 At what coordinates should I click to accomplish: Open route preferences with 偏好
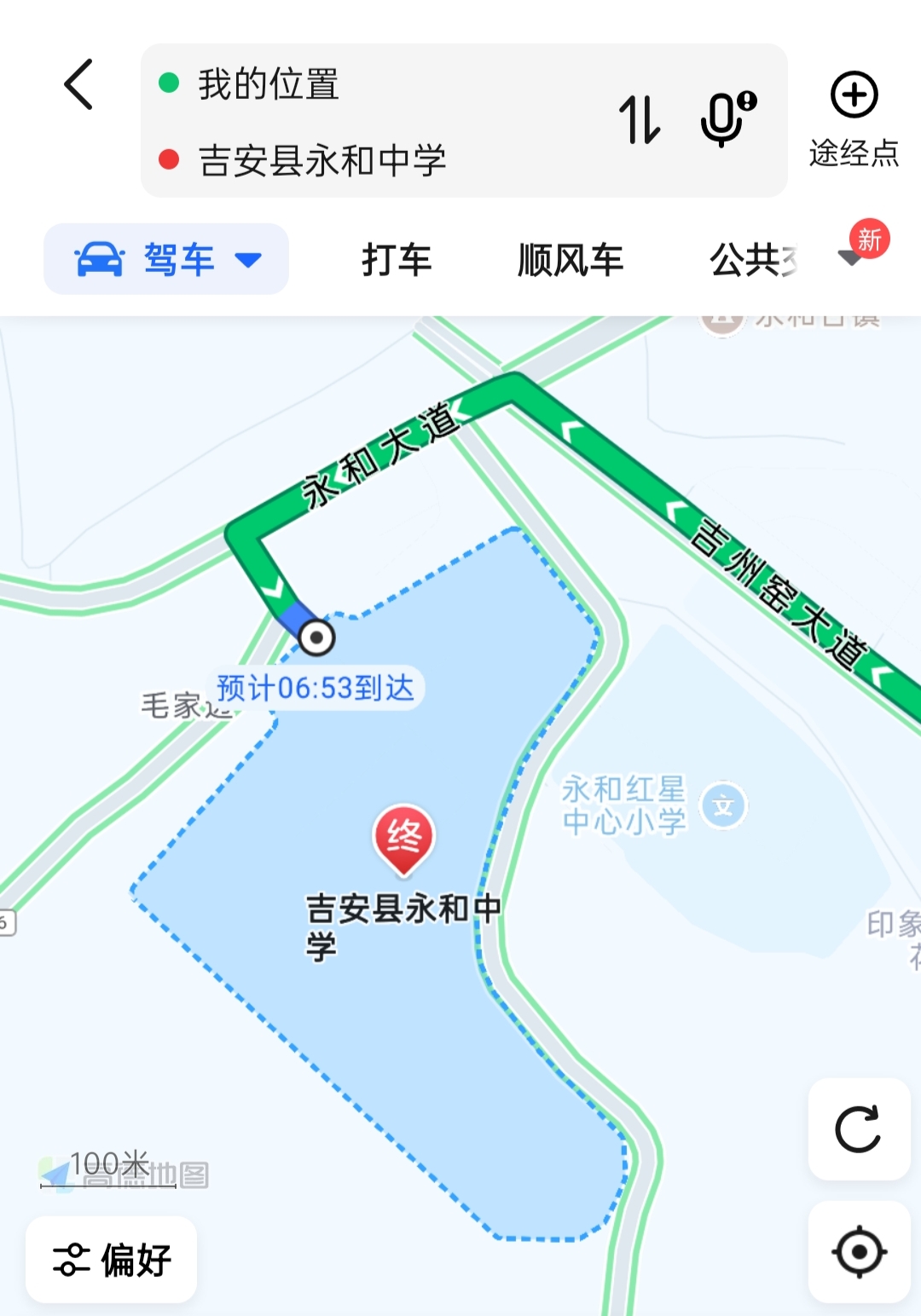(x=112, y=1260)
